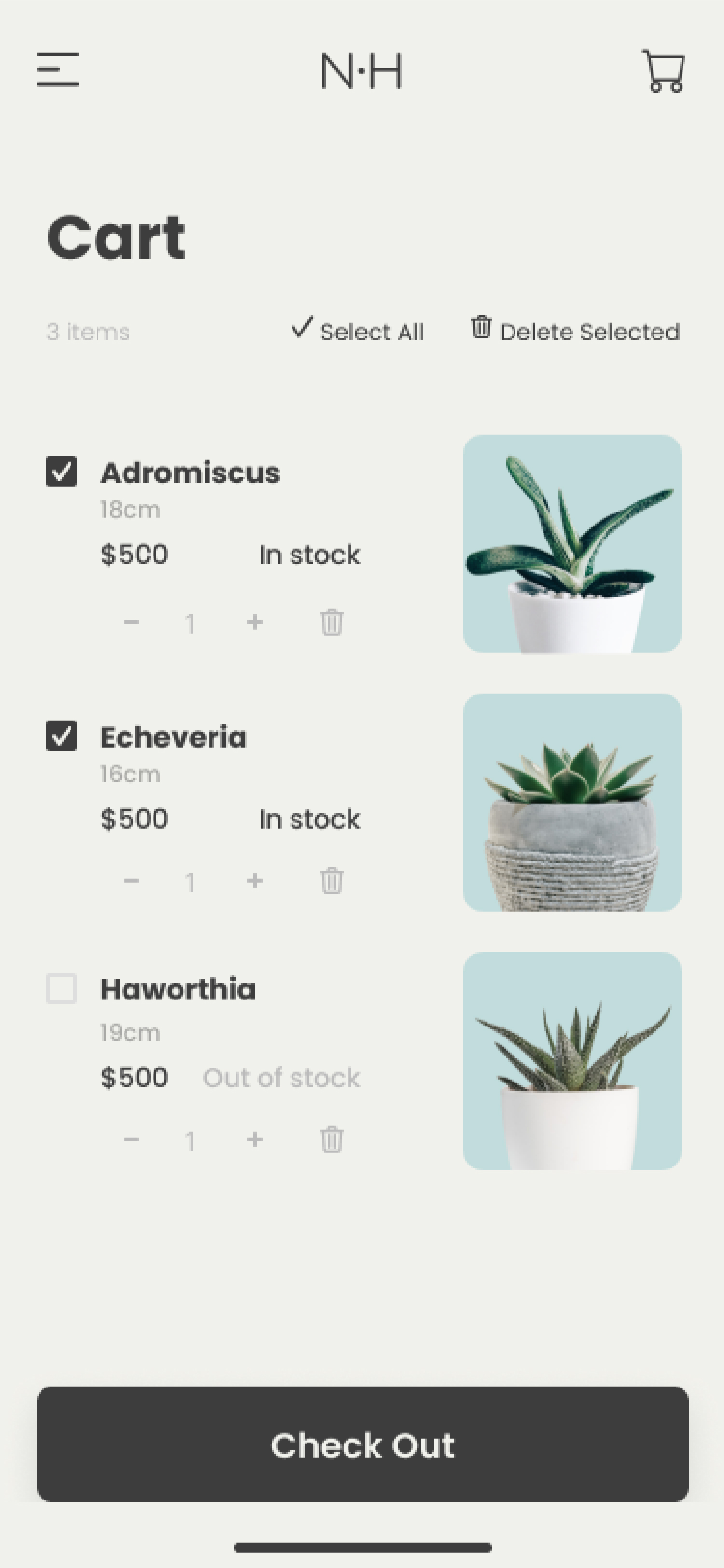Image resolution: width=724 pixels, height=1568 pixels.
Task: Decrease Adromiscus quantity
Action: [x=131, y=623]
